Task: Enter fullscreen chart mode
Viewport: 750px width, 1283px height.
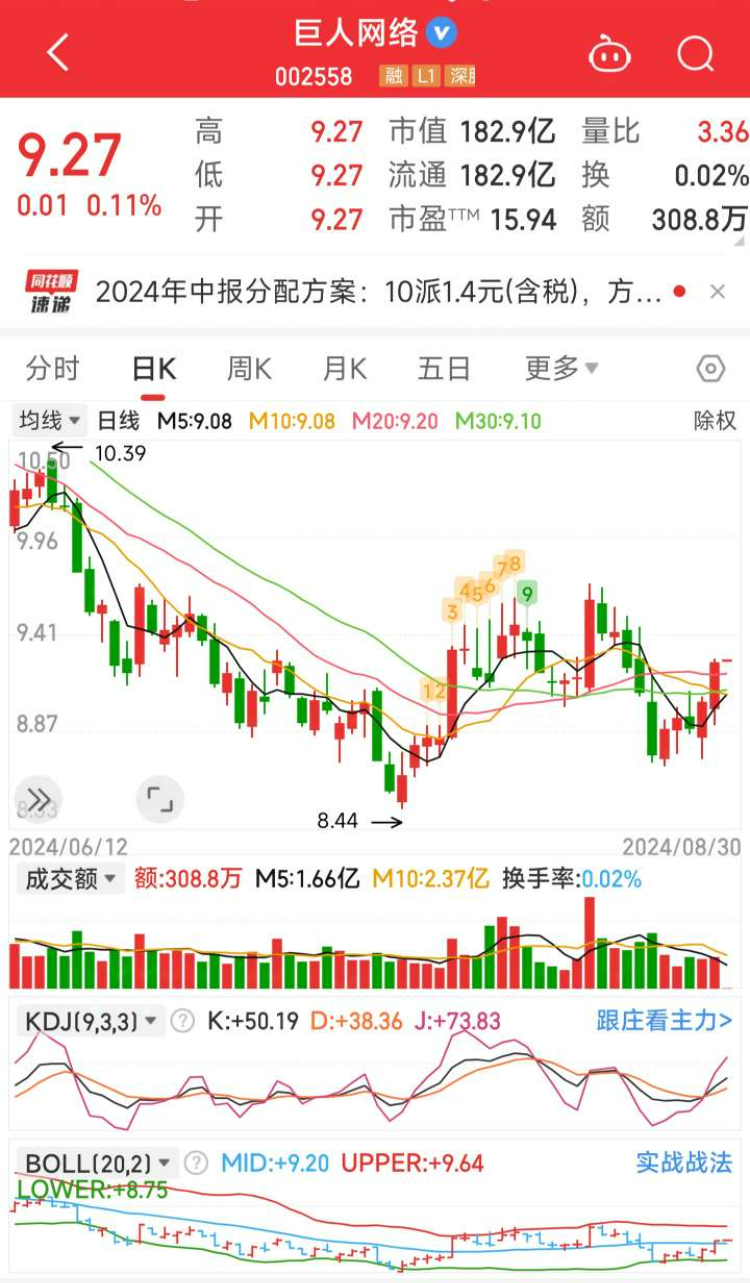Action: (159, 799)
